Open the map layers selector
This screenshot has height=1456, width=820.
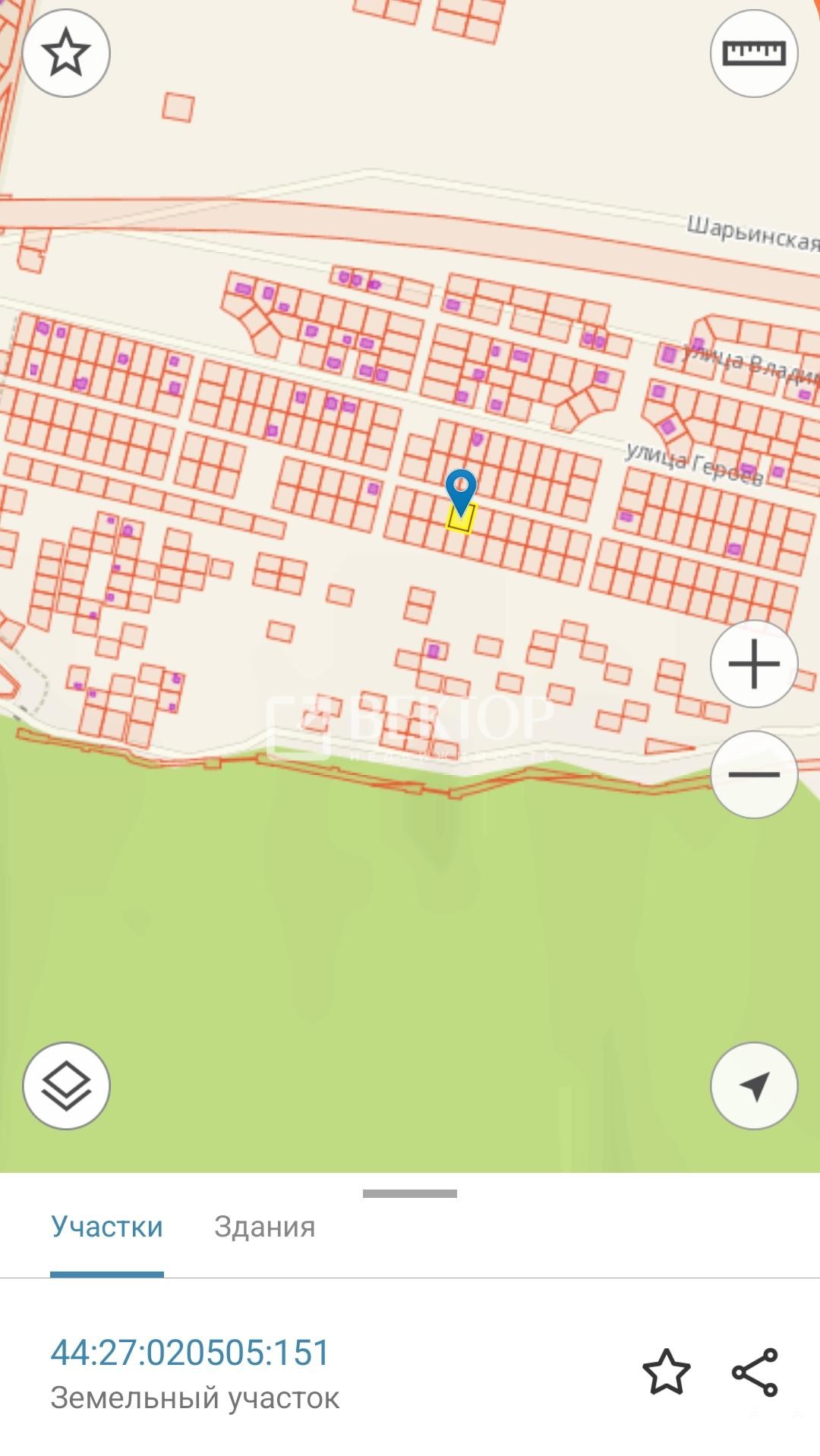(66, 1086)
